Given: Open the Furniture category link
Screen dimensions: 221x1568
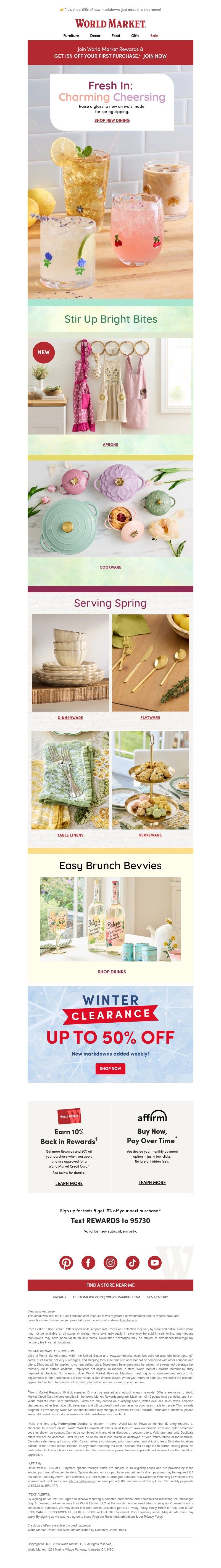Looking at the screenshot, I should (x=71, y=35).
